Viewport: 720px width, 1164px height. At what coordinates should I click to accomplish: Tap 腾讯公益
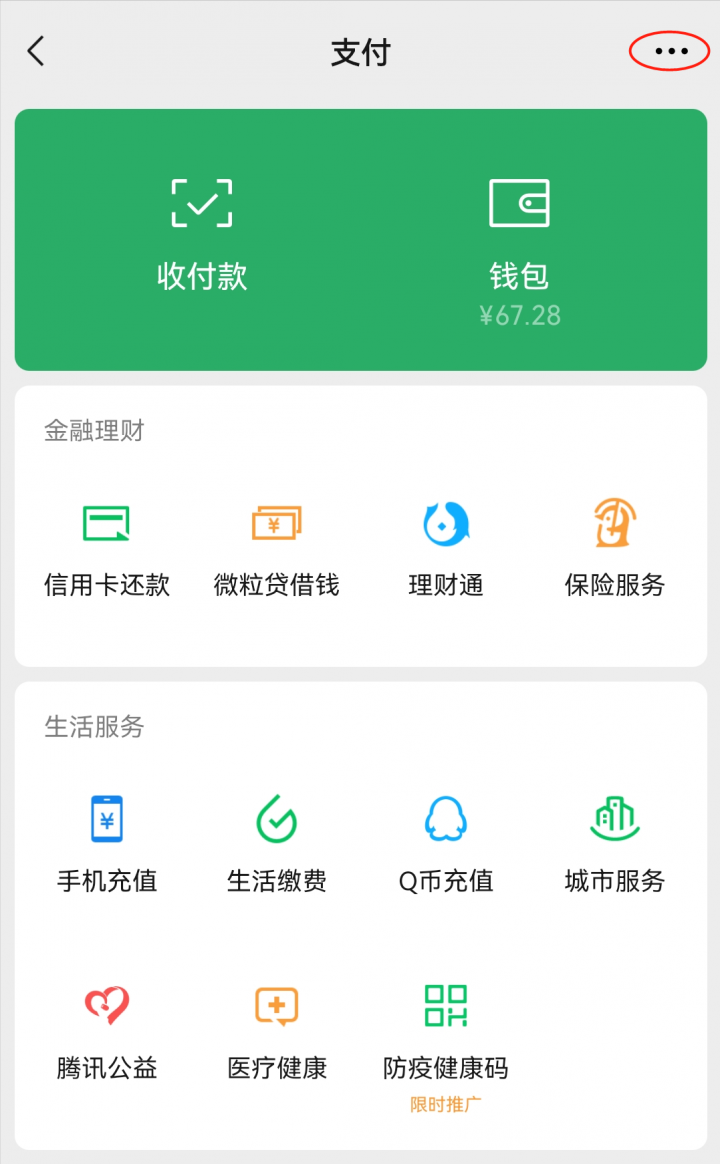107,1031
